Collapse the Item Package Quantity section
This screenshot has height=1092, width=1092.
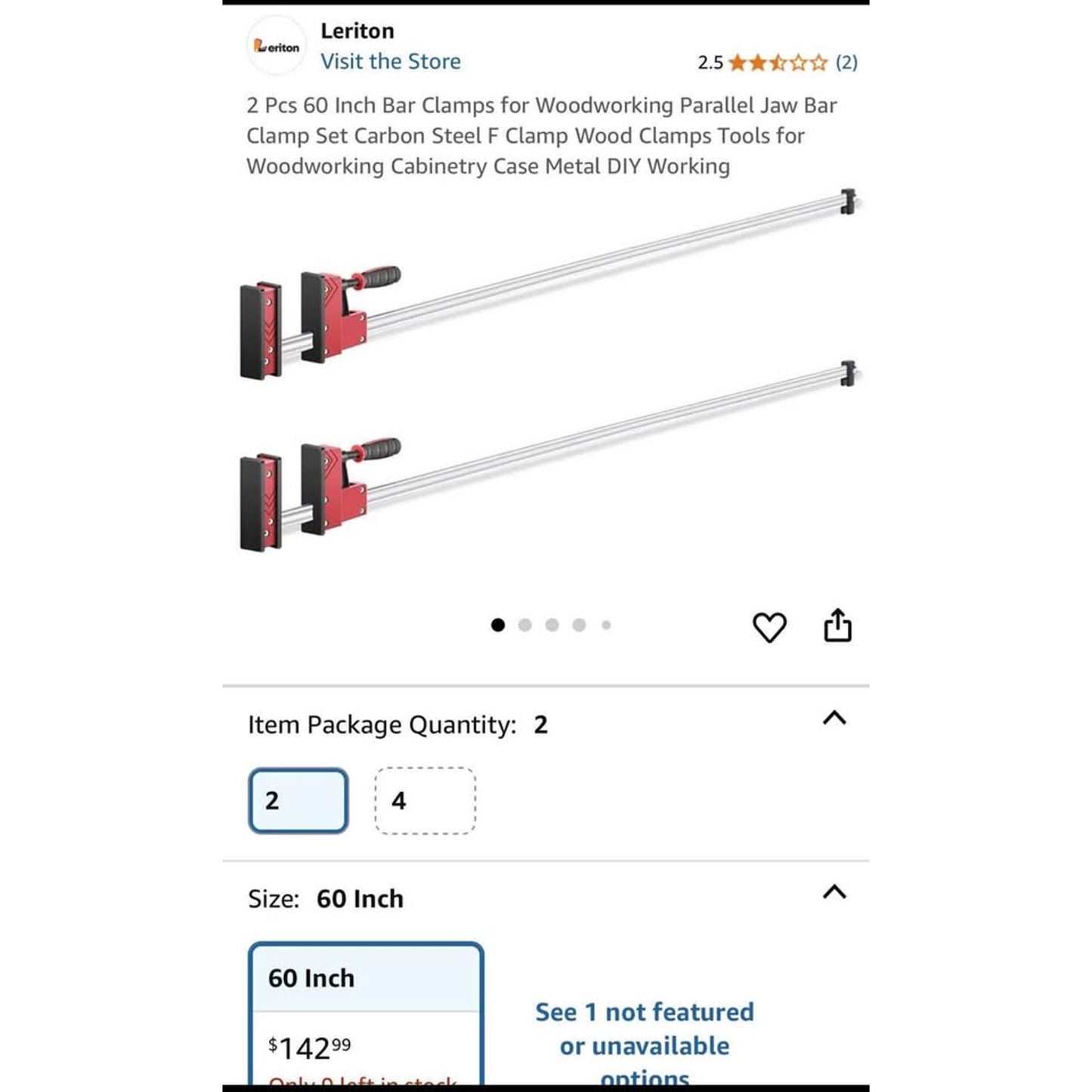[x=834, y=718]
